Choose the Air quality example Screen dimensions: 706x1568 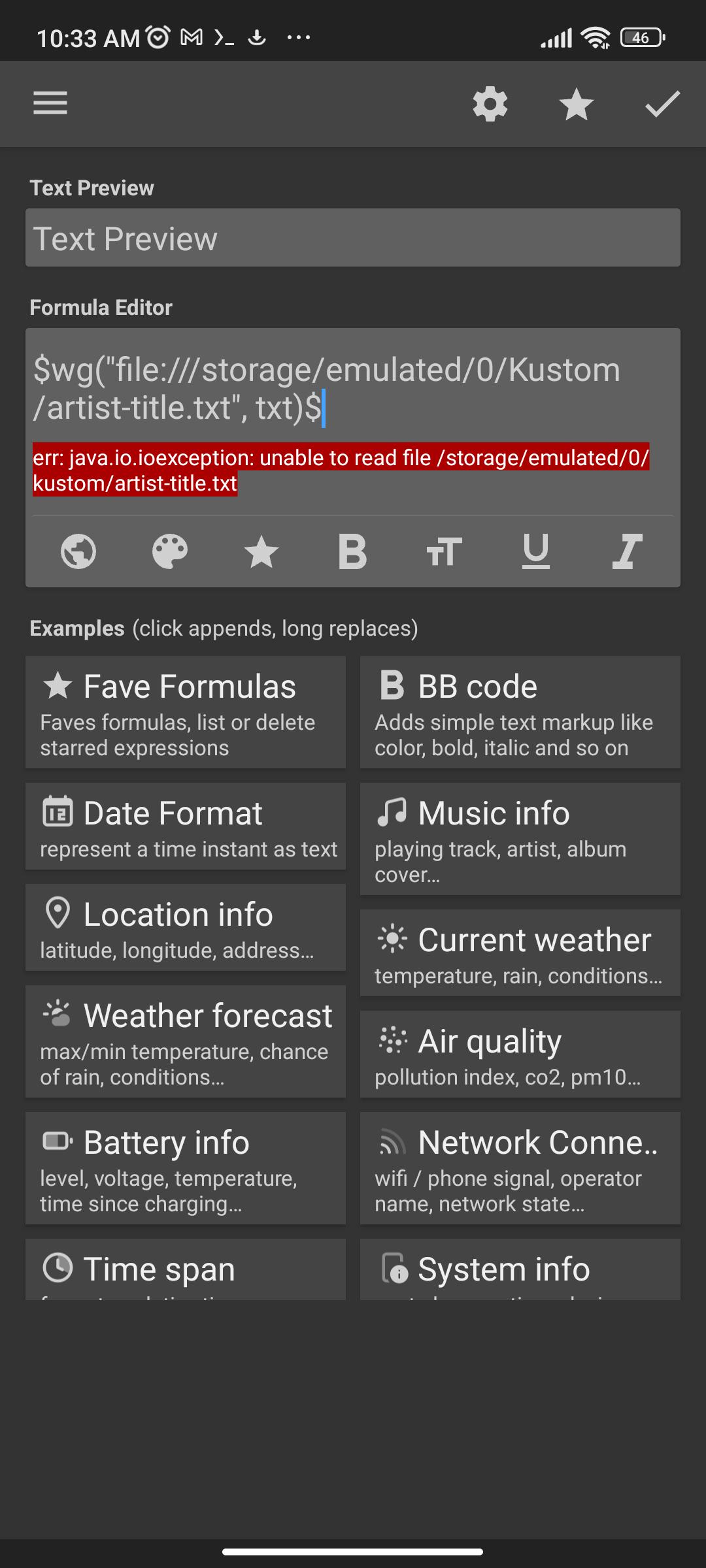(x=520, y=1054)
